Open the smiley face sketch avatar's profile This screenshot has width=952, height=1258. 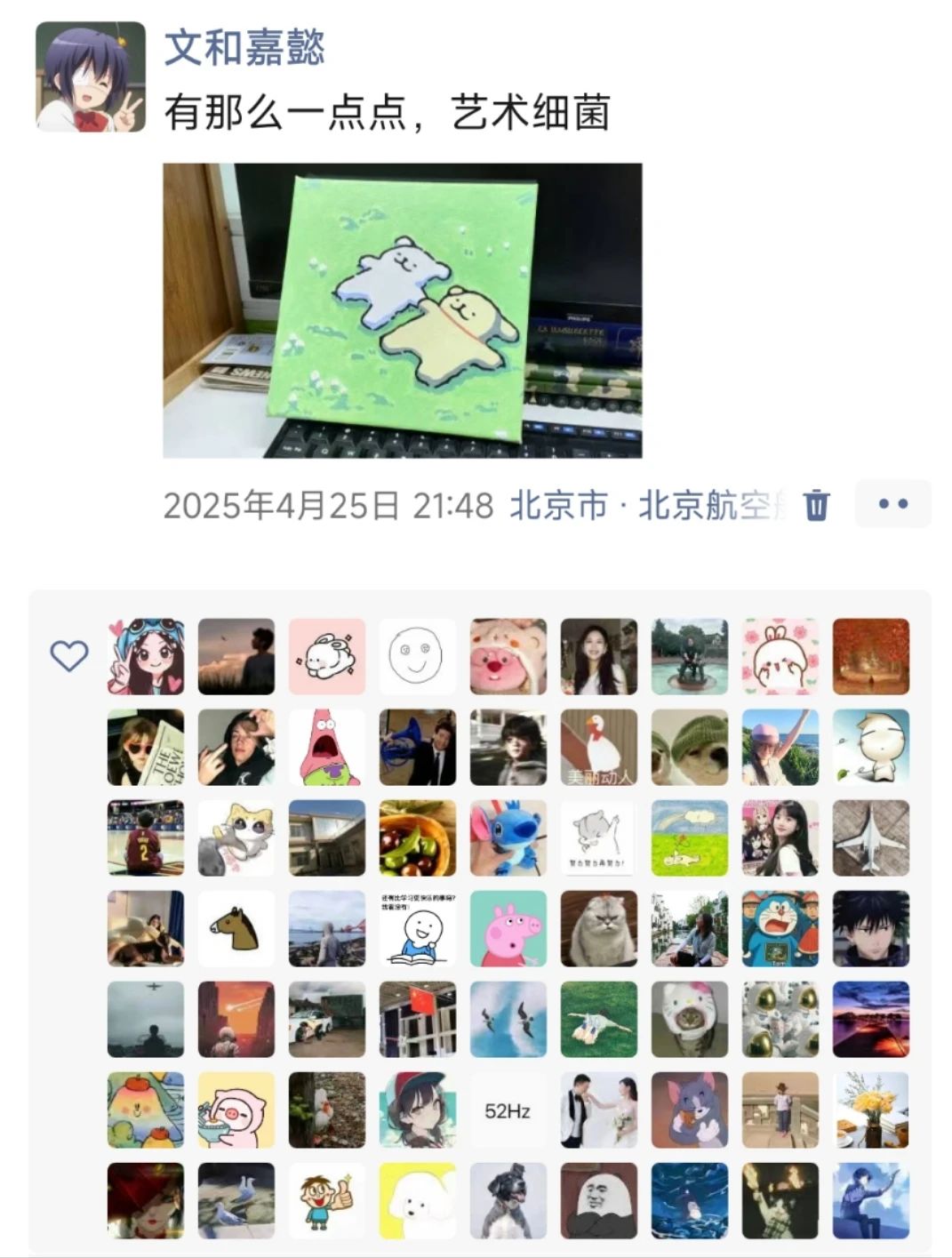point(417,656)
